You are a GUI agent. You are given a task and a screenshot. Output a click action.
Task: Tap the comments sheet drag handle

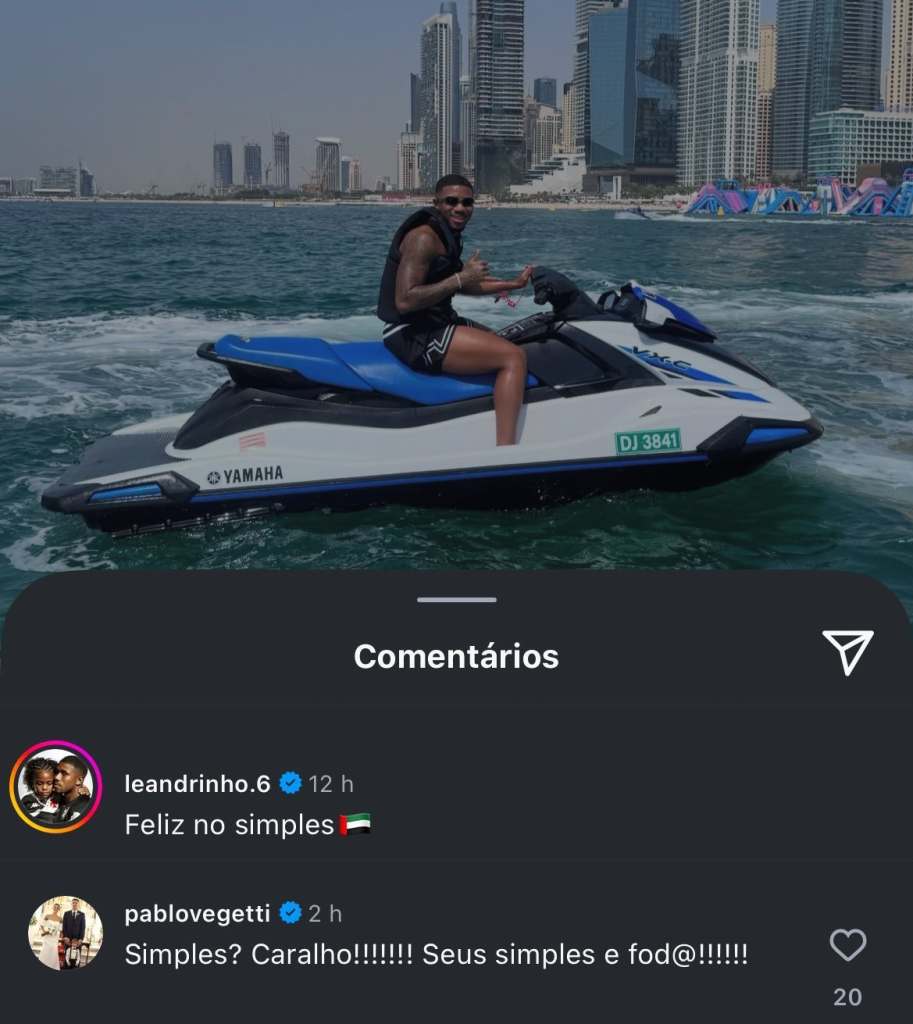click(457, 600)
